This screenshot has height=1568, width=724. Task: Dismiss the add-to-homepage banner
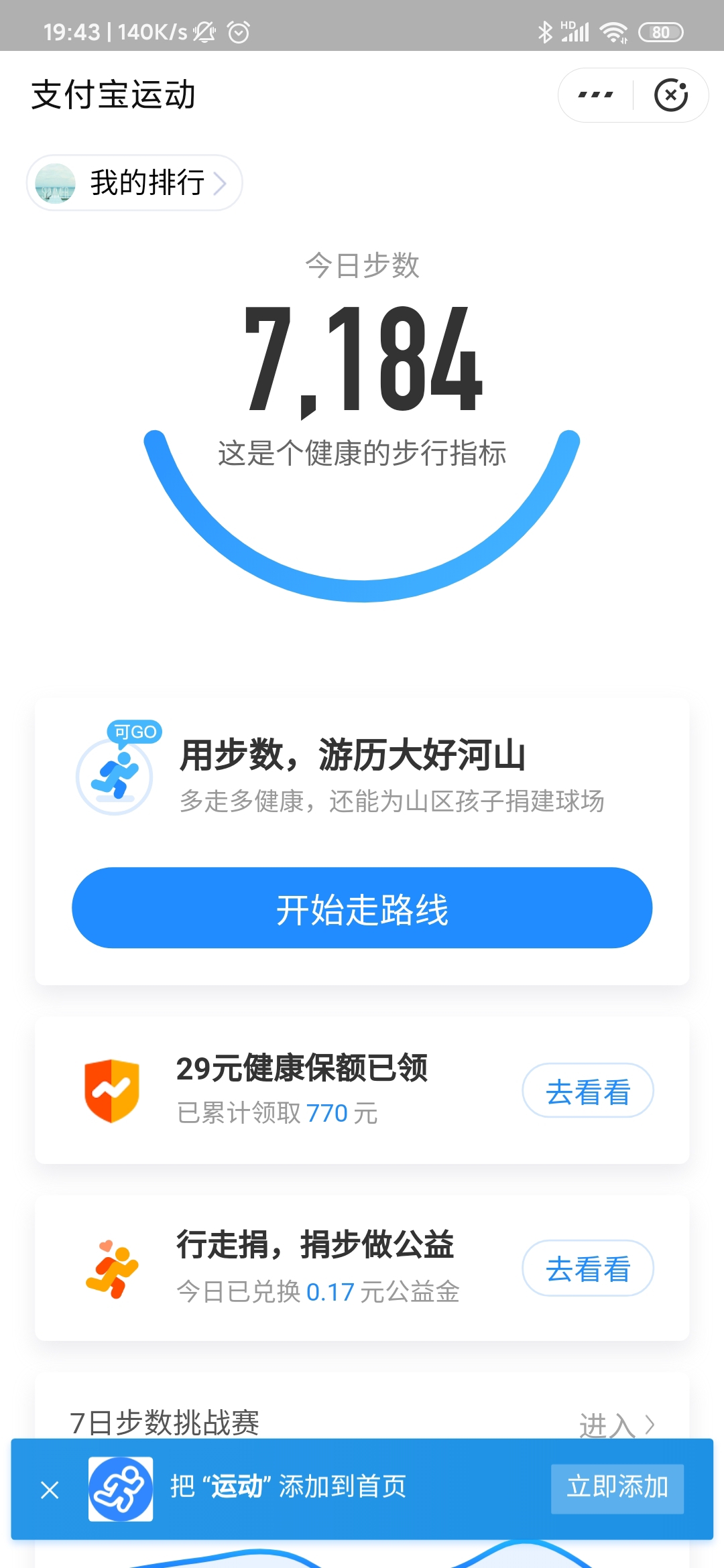tap(50, 1490)
